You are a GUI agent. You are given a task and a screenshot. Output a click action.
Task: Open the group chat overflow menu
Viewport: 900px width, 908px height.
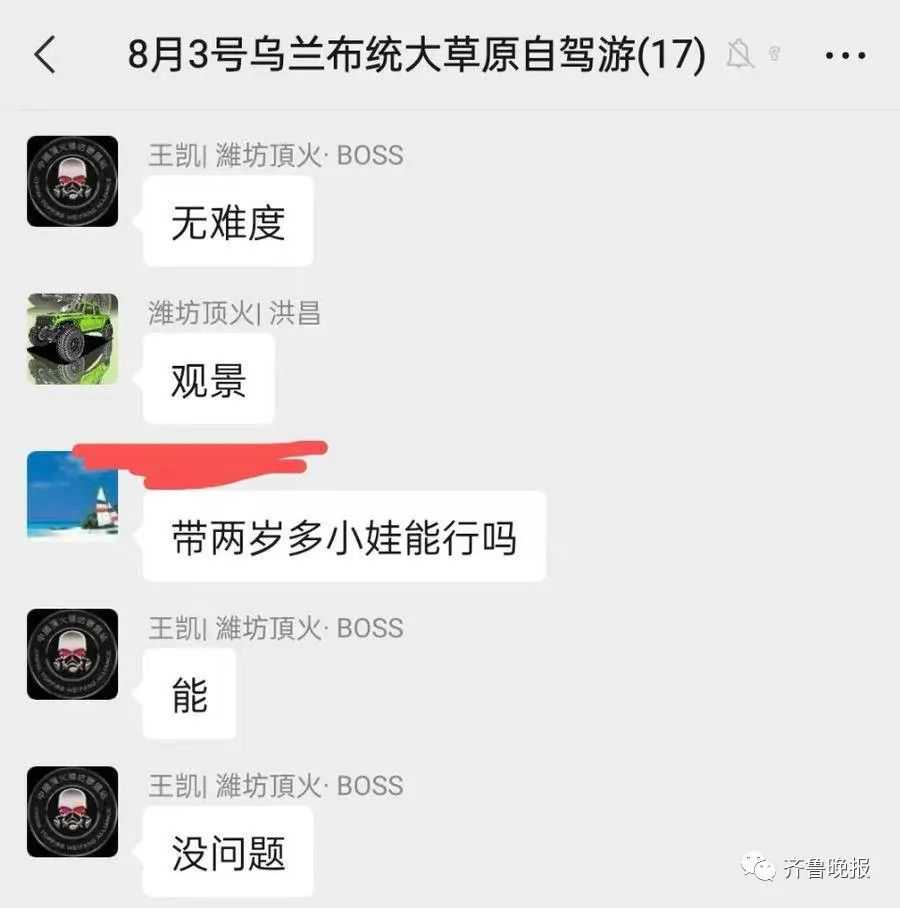pos(845,55)
